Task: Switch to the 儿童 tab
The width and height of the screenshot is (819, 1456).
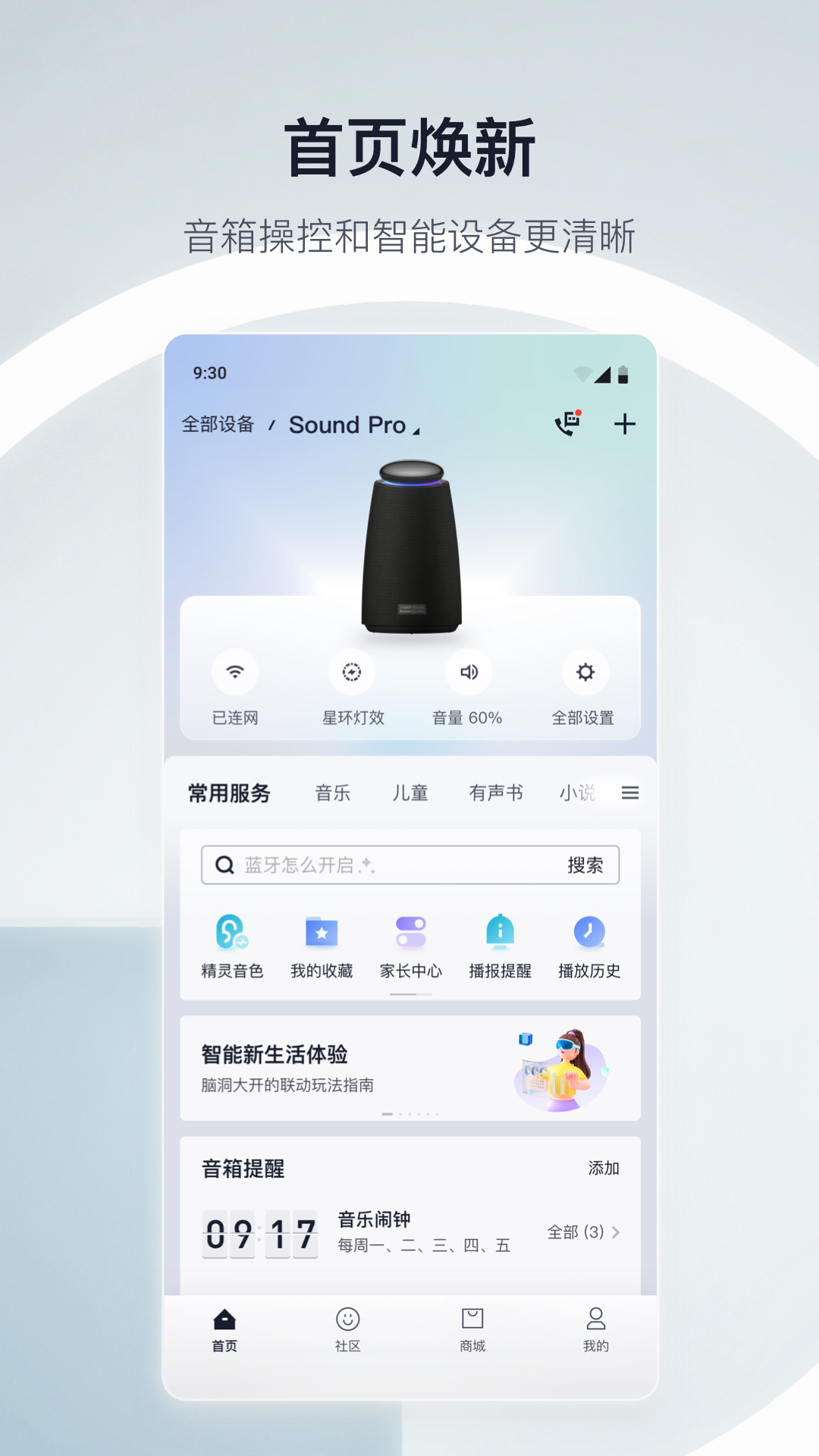Action: (x=412, y=792)
